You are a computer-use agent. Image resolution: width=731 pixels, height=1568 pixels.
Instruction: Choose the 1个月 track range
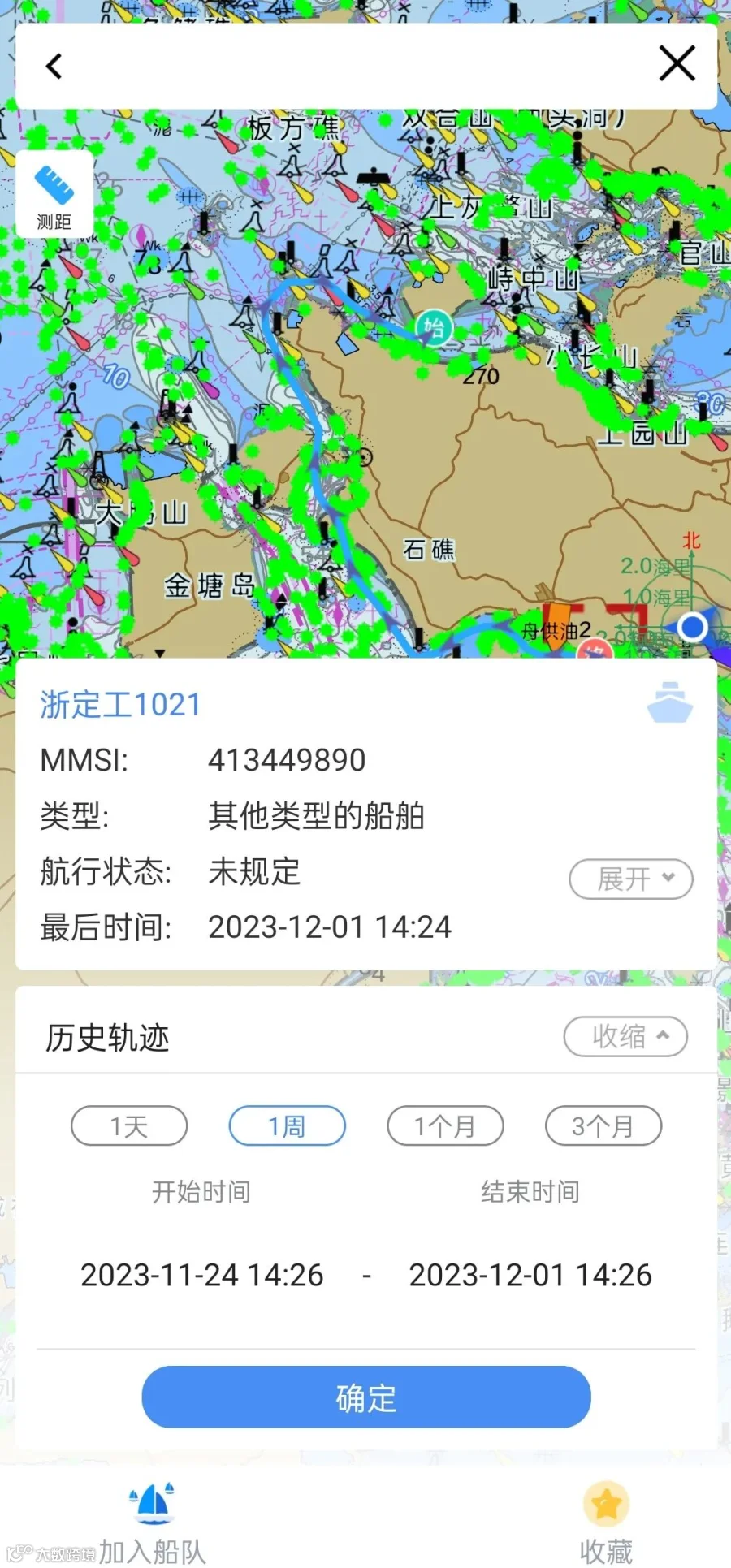pos(445,1126)
